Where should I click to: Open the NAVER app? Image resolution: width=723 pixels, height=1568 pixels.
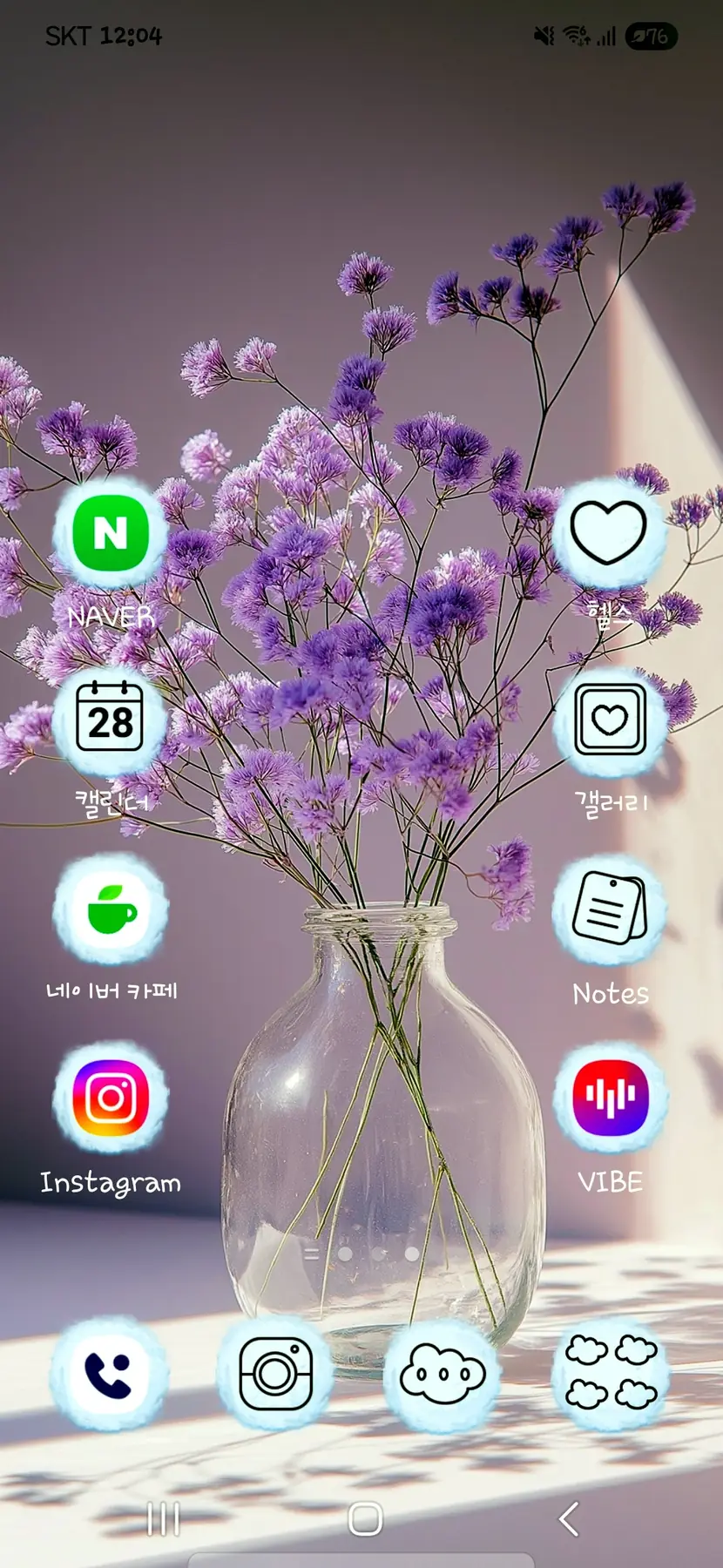pyautogui.click(x=111, y=532)
